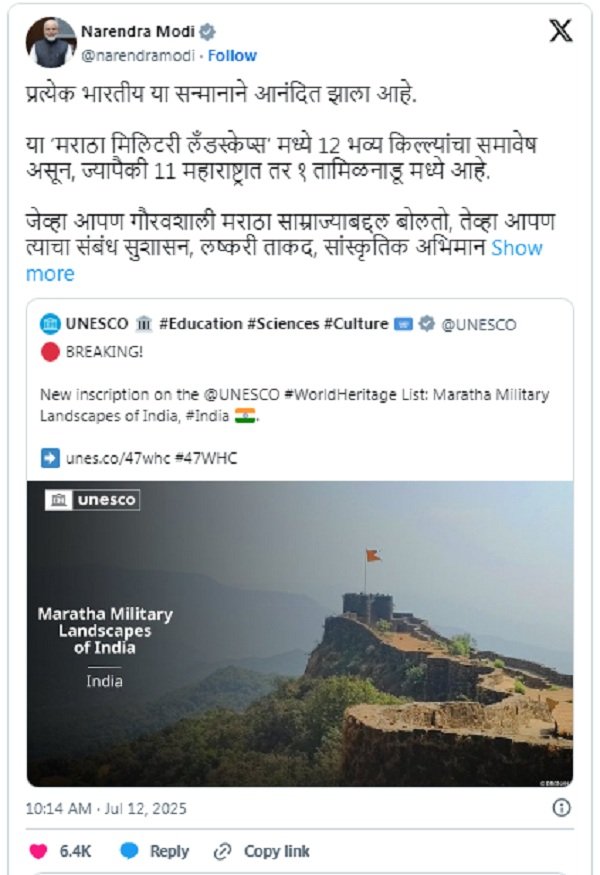
Task: Open Narendra Modi's profile picture
Action: tap(52, 43)
